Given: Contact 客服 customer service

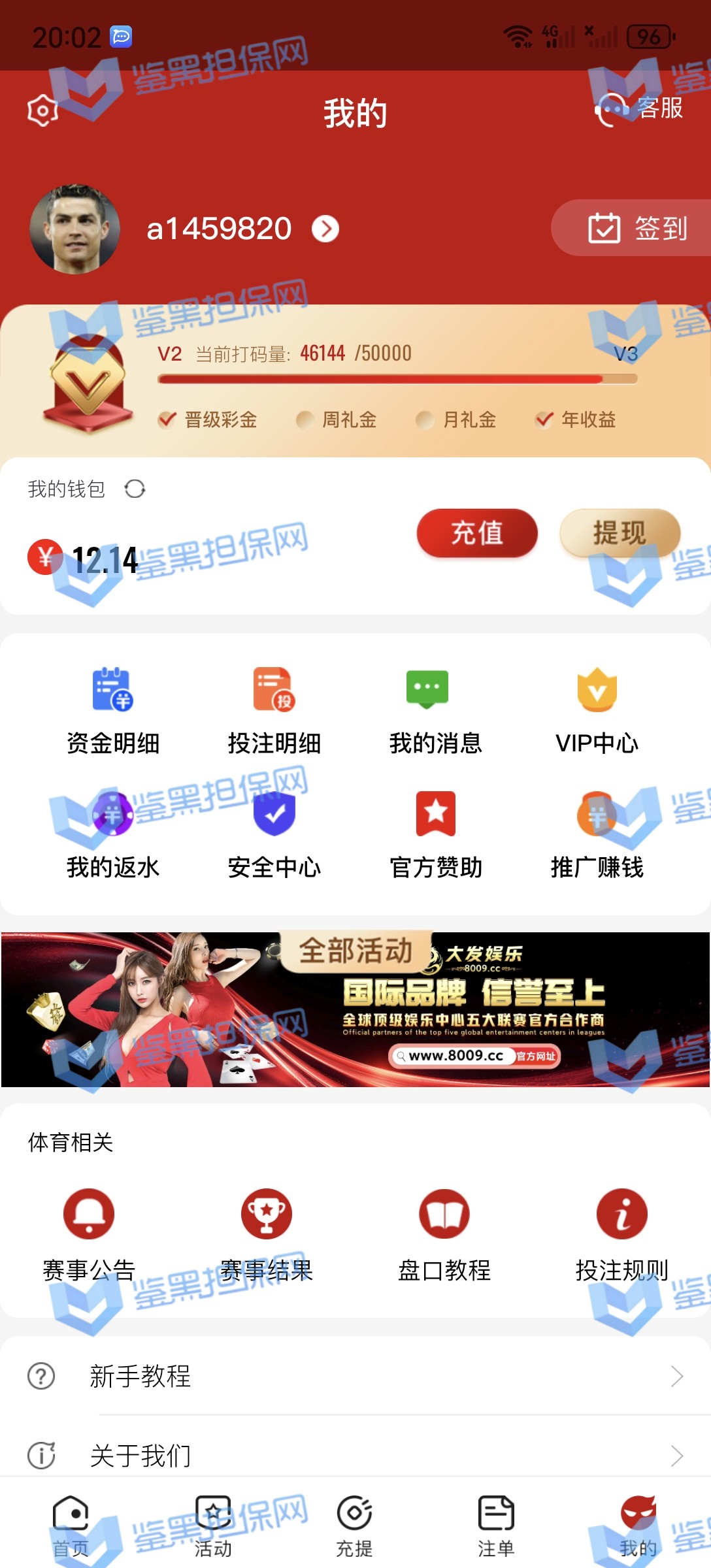Looking at the screenshot, I should tap(640, 109).
